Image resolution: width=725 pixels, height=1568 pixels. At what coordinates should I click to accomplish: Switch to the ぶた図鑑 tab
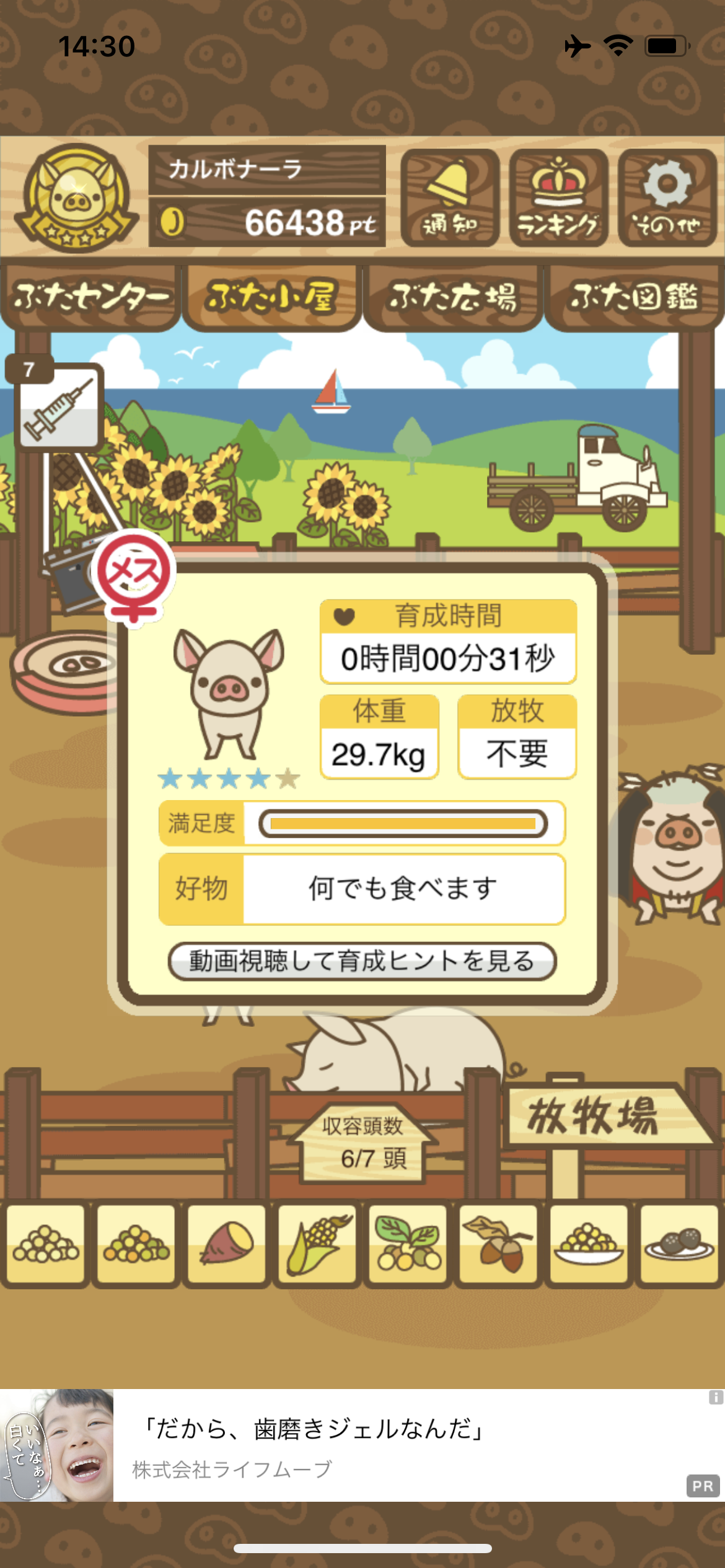click(634, 298)
